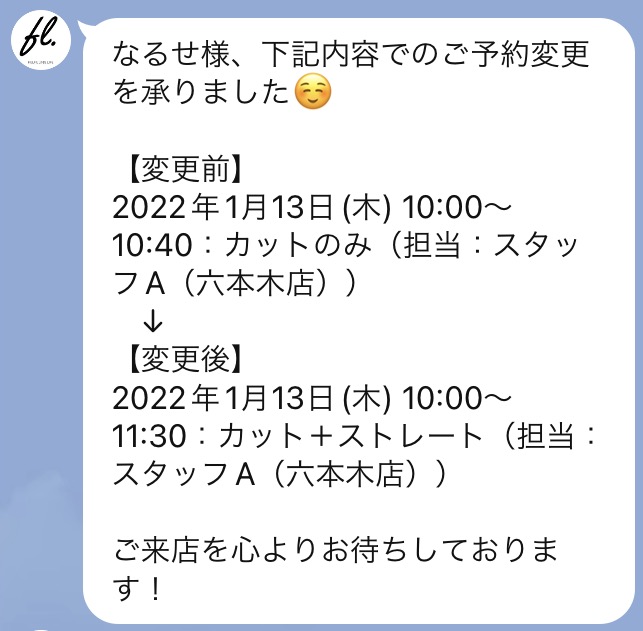The width and height of the screenshot is (643, 631).
Task: Open the sender's fl. profile avatar
Action: click(x=41, y=42)
